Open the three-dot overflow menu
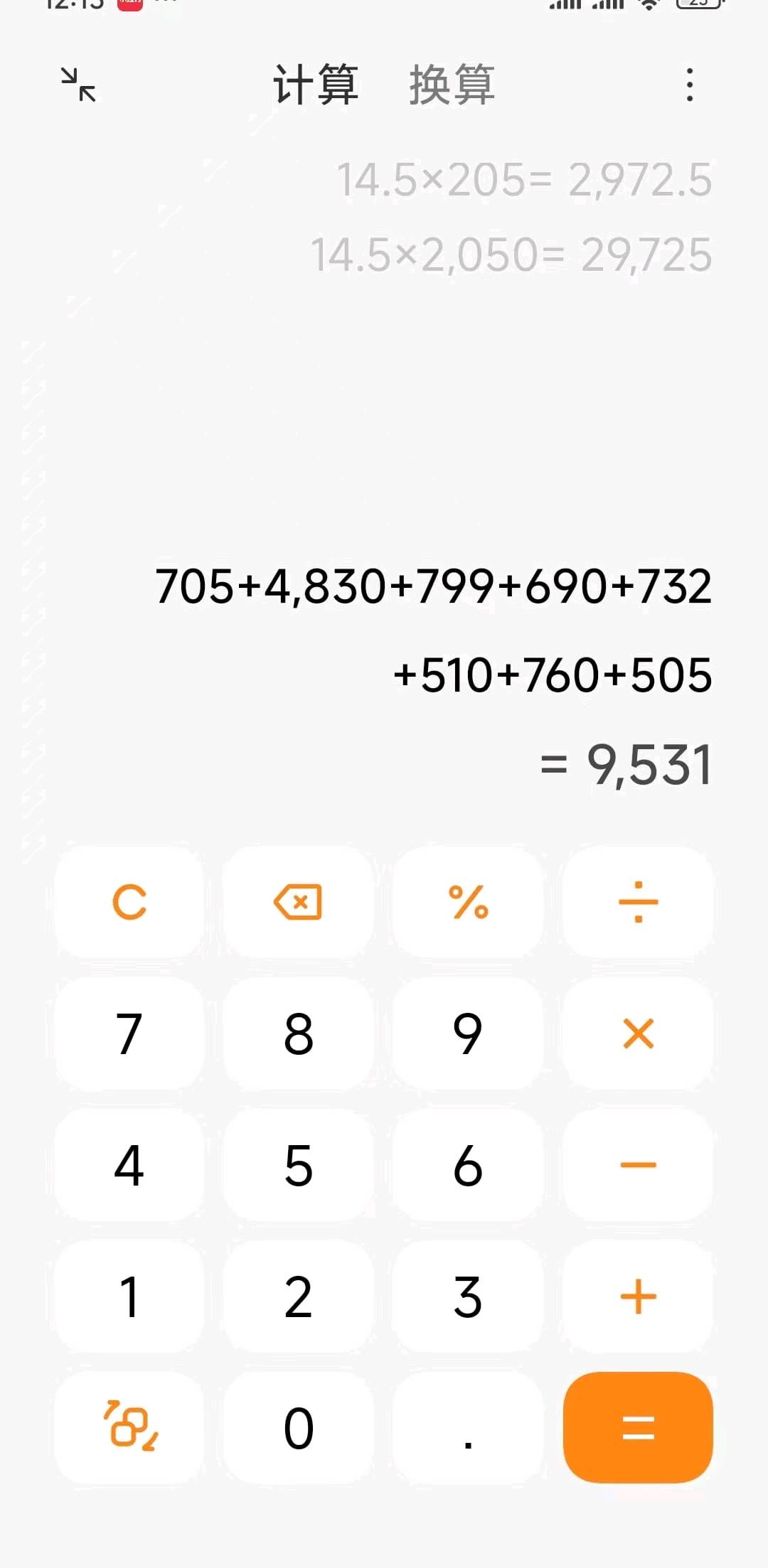Image resolution: width=768 pixels, height=1568 pixels. coord(689,85)
